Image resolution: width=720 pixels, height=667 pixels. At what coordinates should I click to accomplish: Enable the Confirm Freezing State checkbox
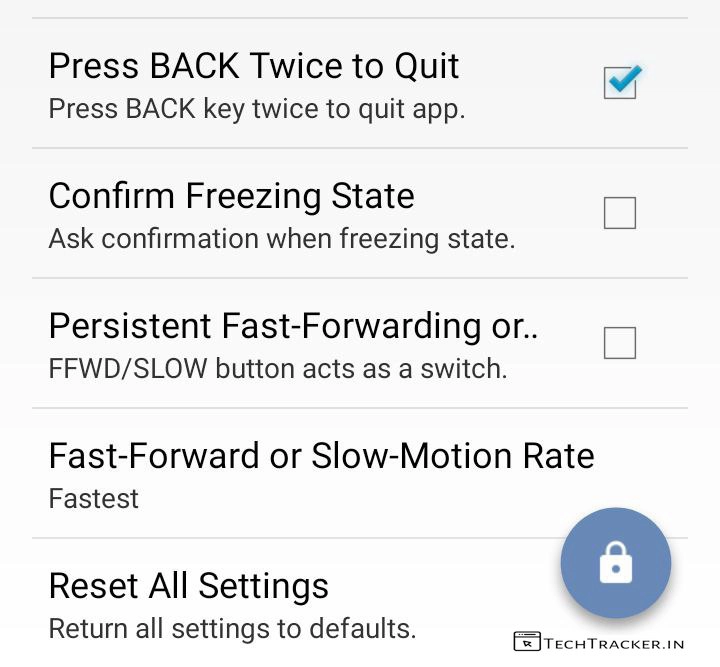pos(620,213)
